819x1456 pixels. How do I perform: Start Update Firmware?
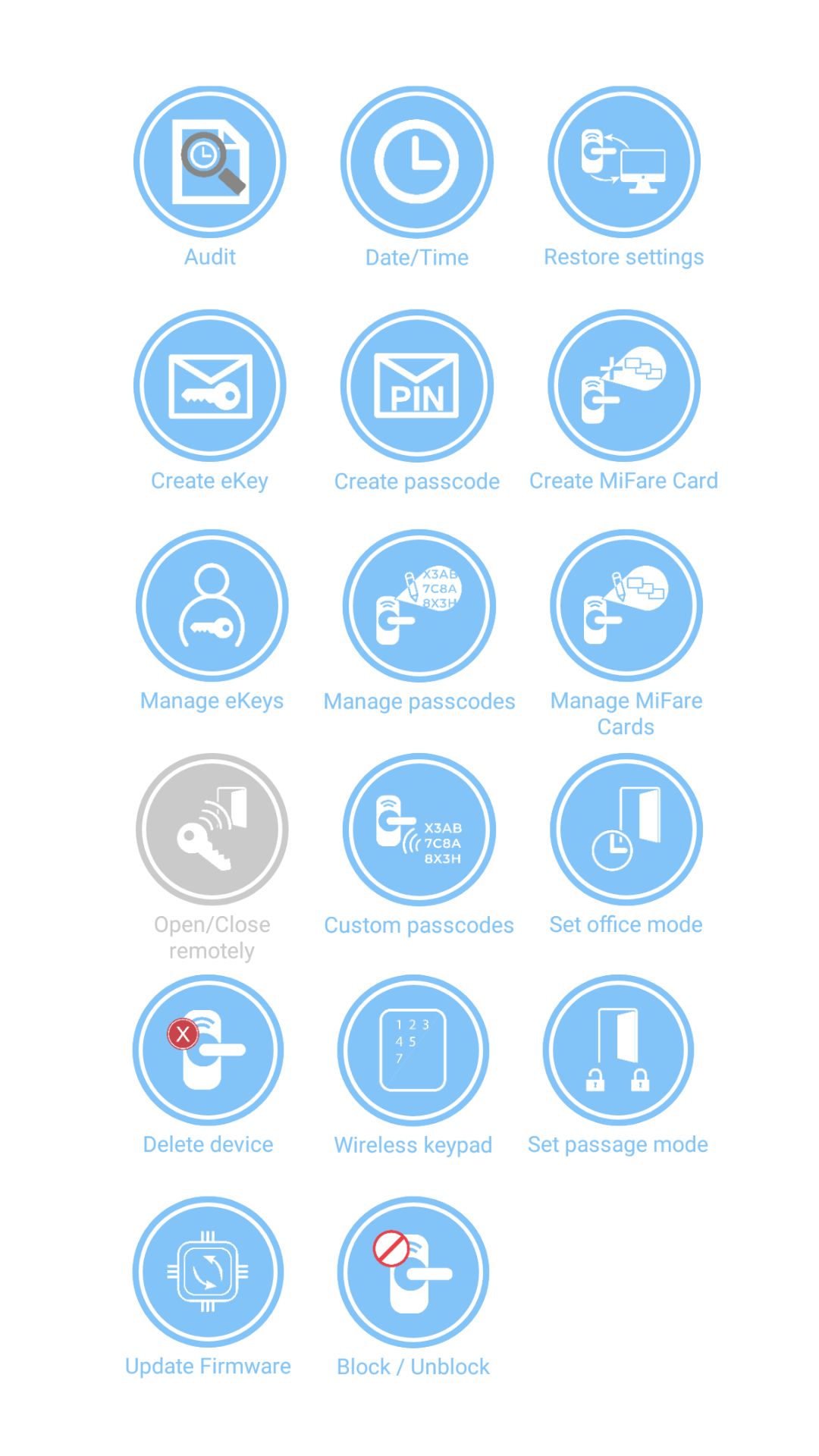tap(209, 1272)
